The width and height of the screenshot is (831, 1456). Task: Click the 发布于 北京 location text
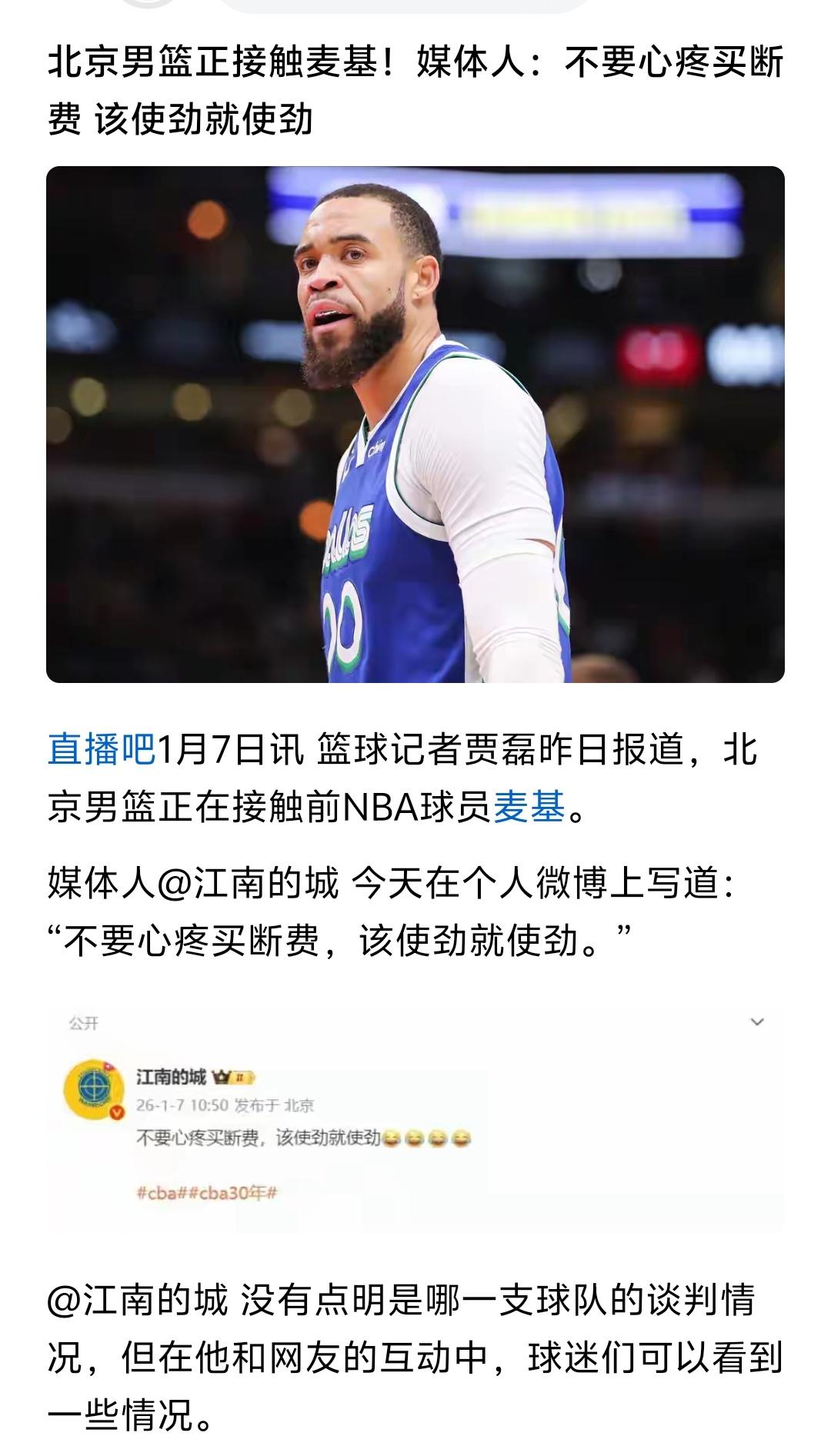pos(274,1105)
